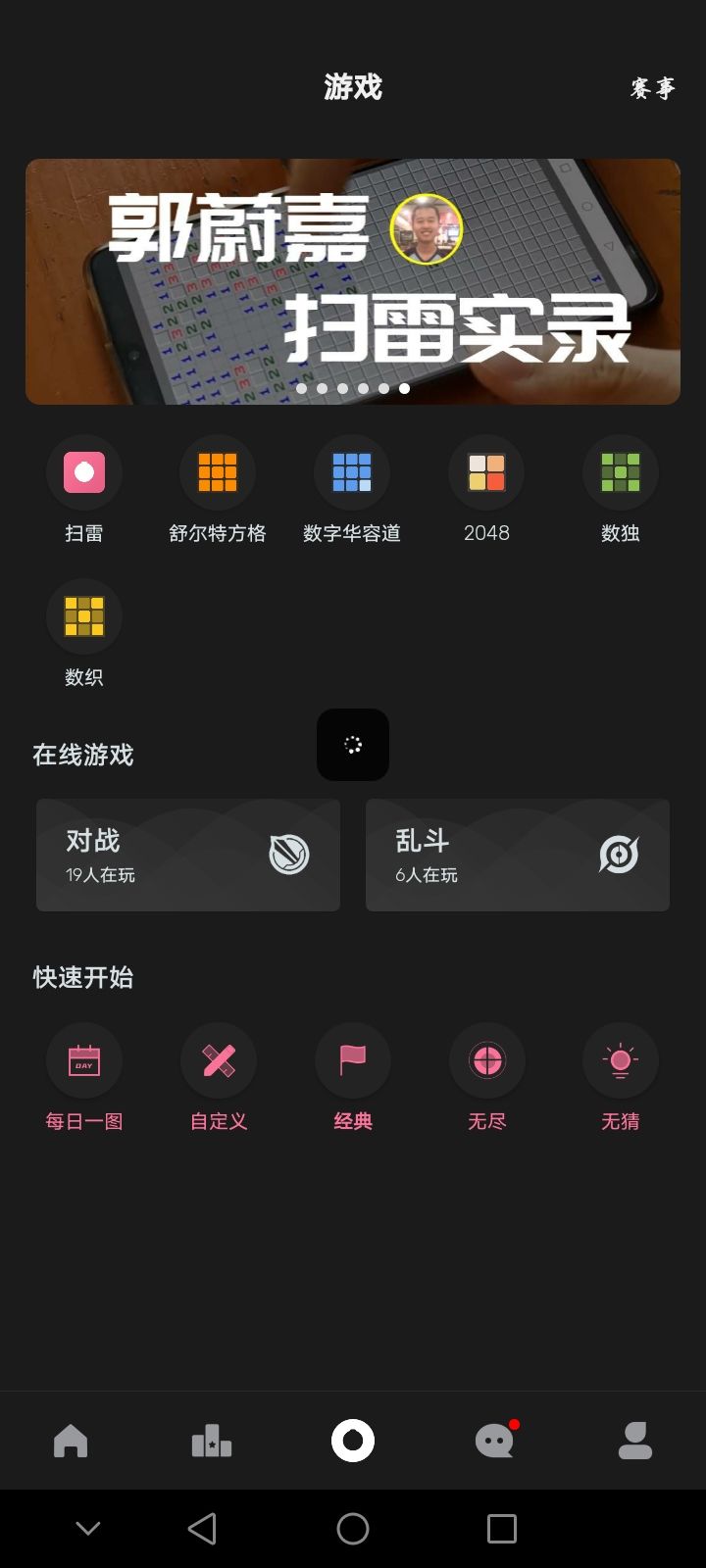This screenshot has width=706, height=1568.
Task: Open 无尽 endless mode icon
Action: pyautogui.click(x=486, y=1060)
